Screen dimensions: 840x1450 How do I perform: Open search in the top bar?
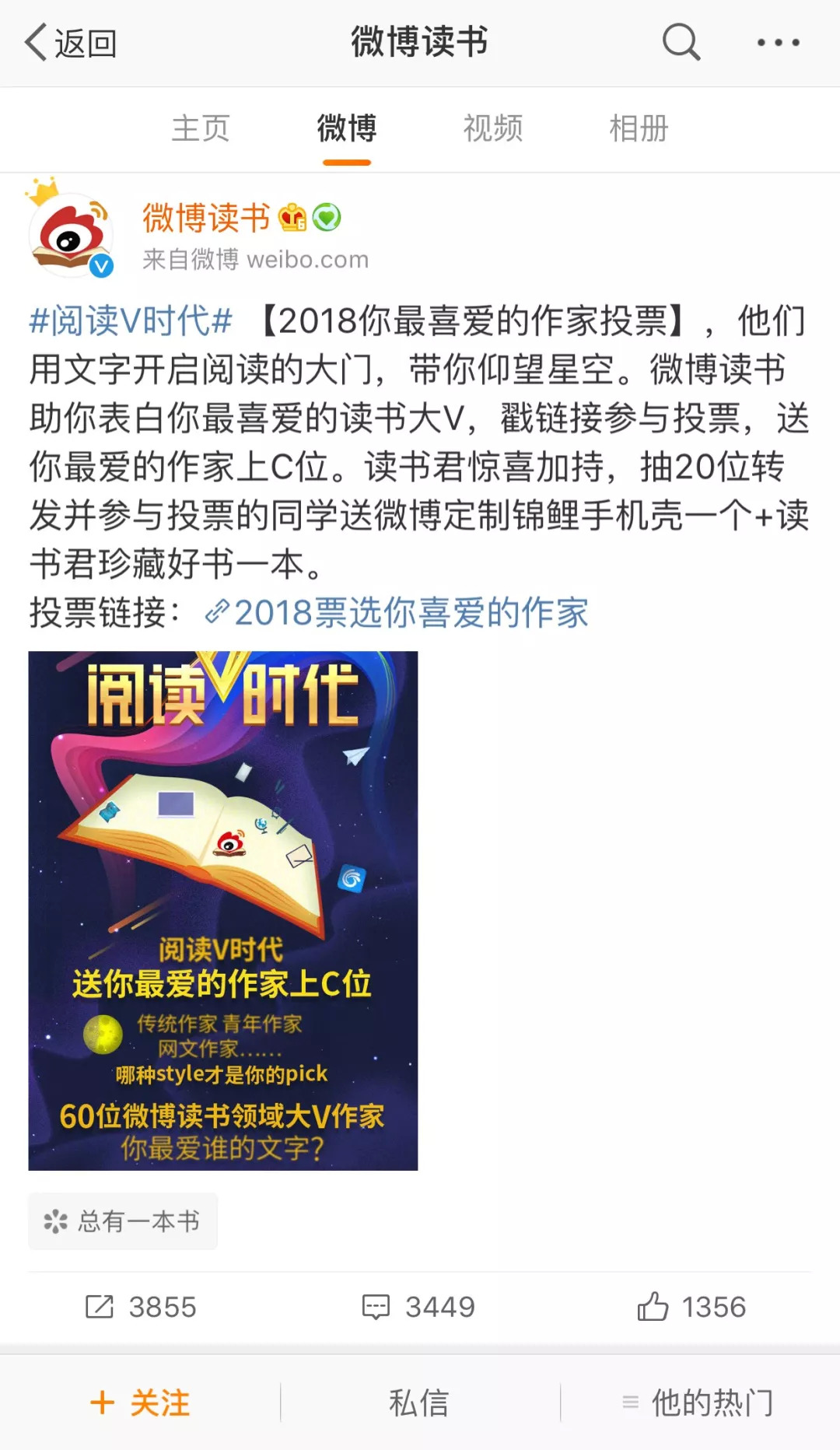681,42
